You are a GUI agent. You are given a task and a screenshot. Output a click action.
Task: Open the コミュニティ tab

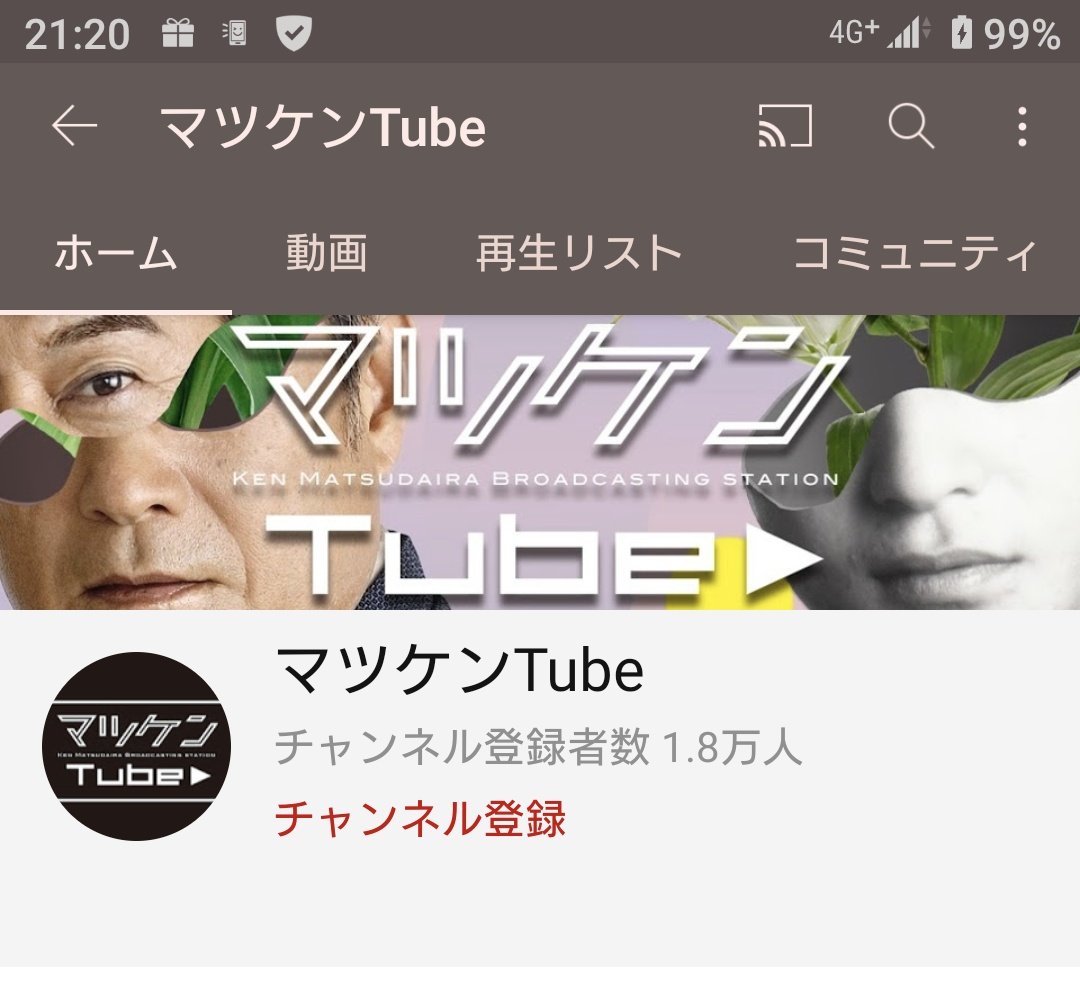click(915, 254)
